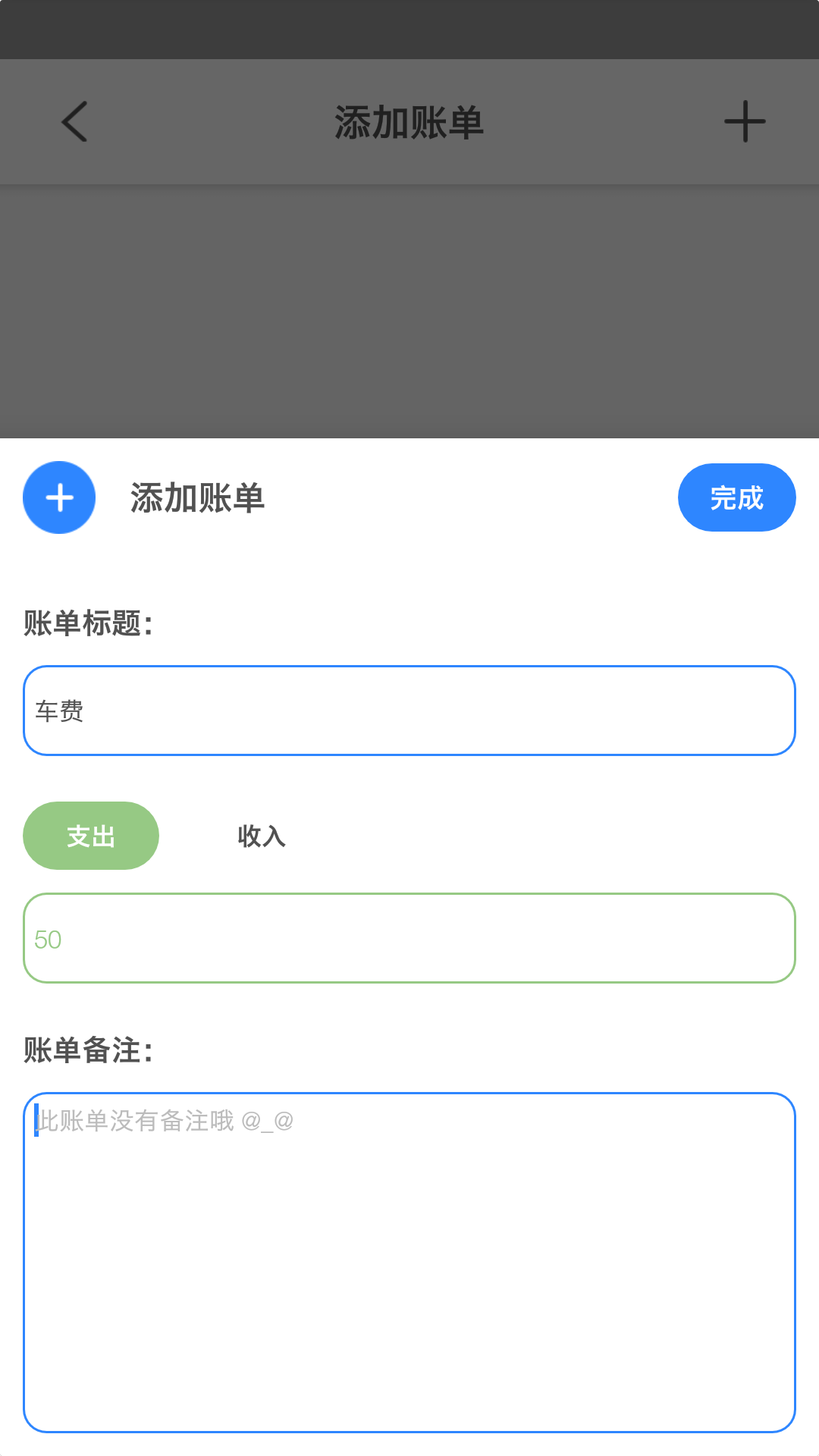Edit the bill title field showing 车费
This screenshot has width=819, height=1456.
click(x=409, y=711)
